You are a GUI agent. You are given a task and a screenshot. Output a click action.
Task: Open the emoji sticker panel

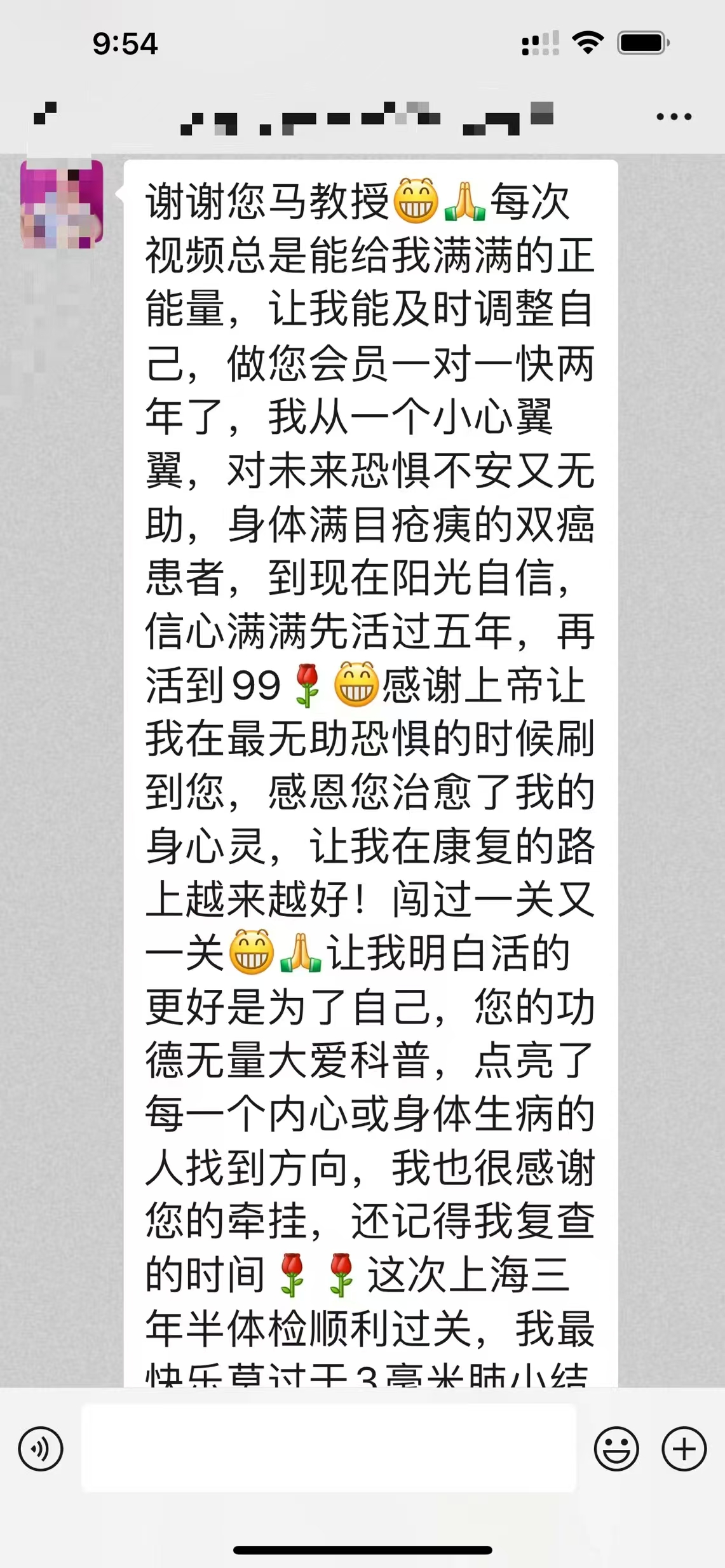(616, 1449)
